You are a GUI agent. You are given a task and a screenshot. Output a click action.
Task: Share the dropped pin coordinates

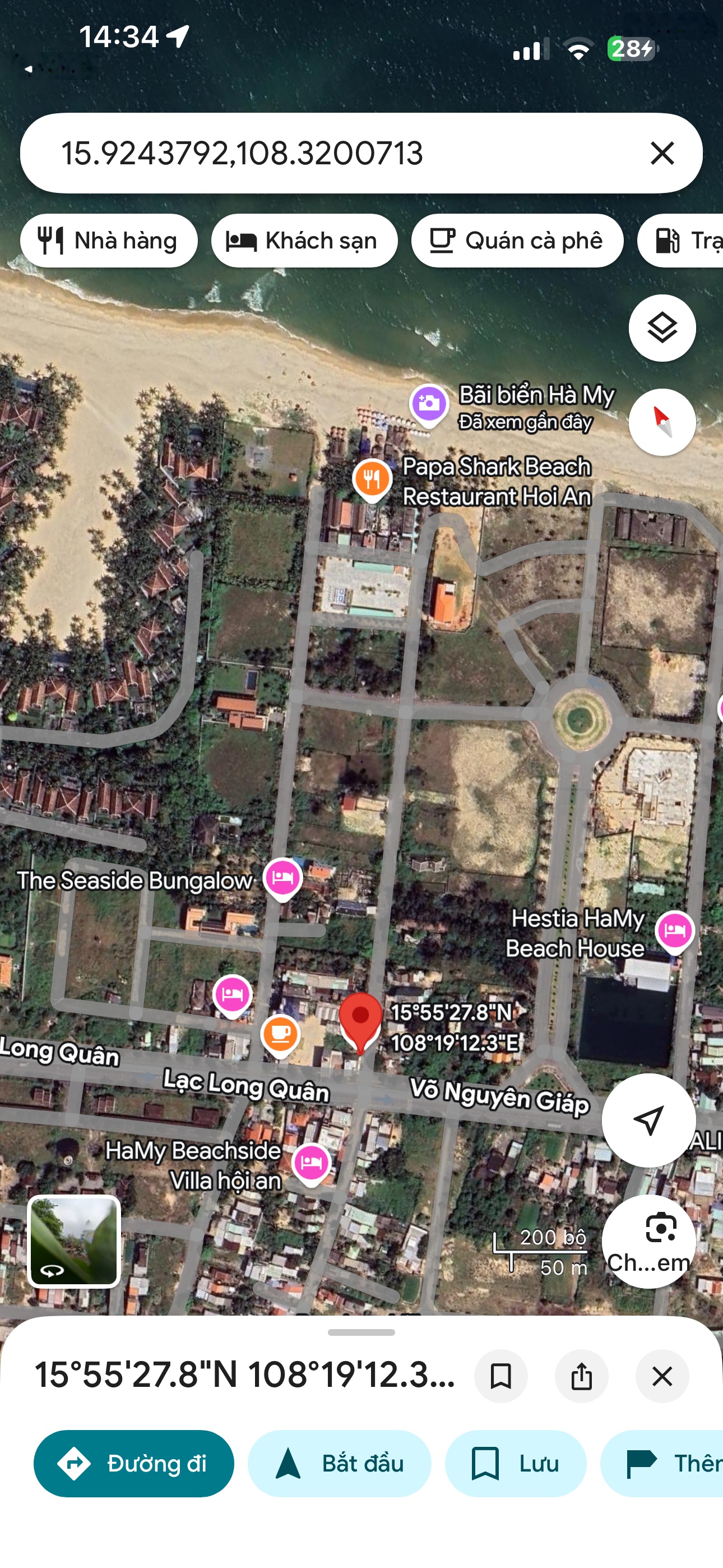(x=581, y=1376)
